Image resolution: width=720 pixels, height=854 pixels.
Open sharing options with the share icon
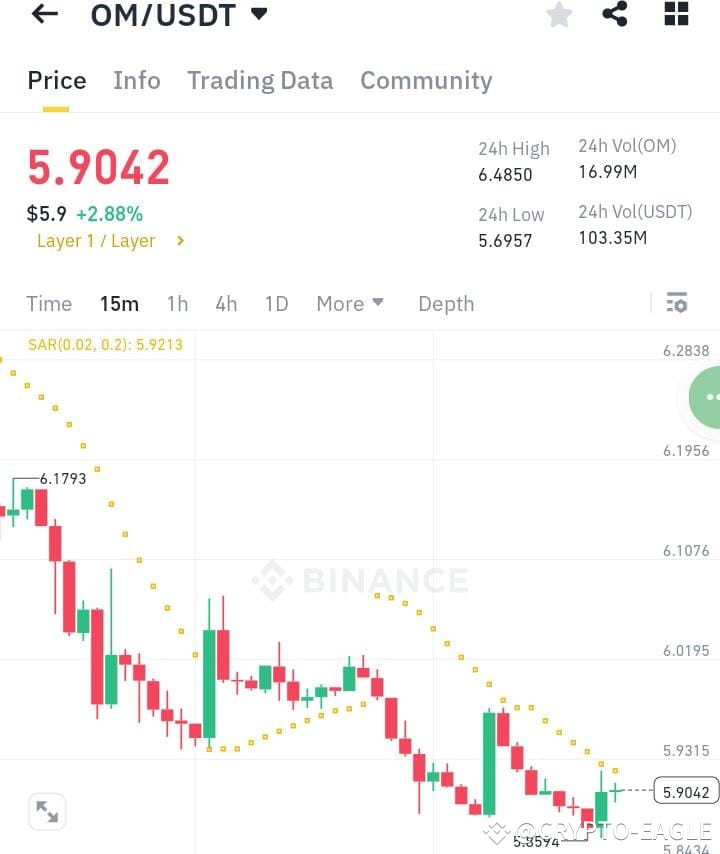click(615, 15)
